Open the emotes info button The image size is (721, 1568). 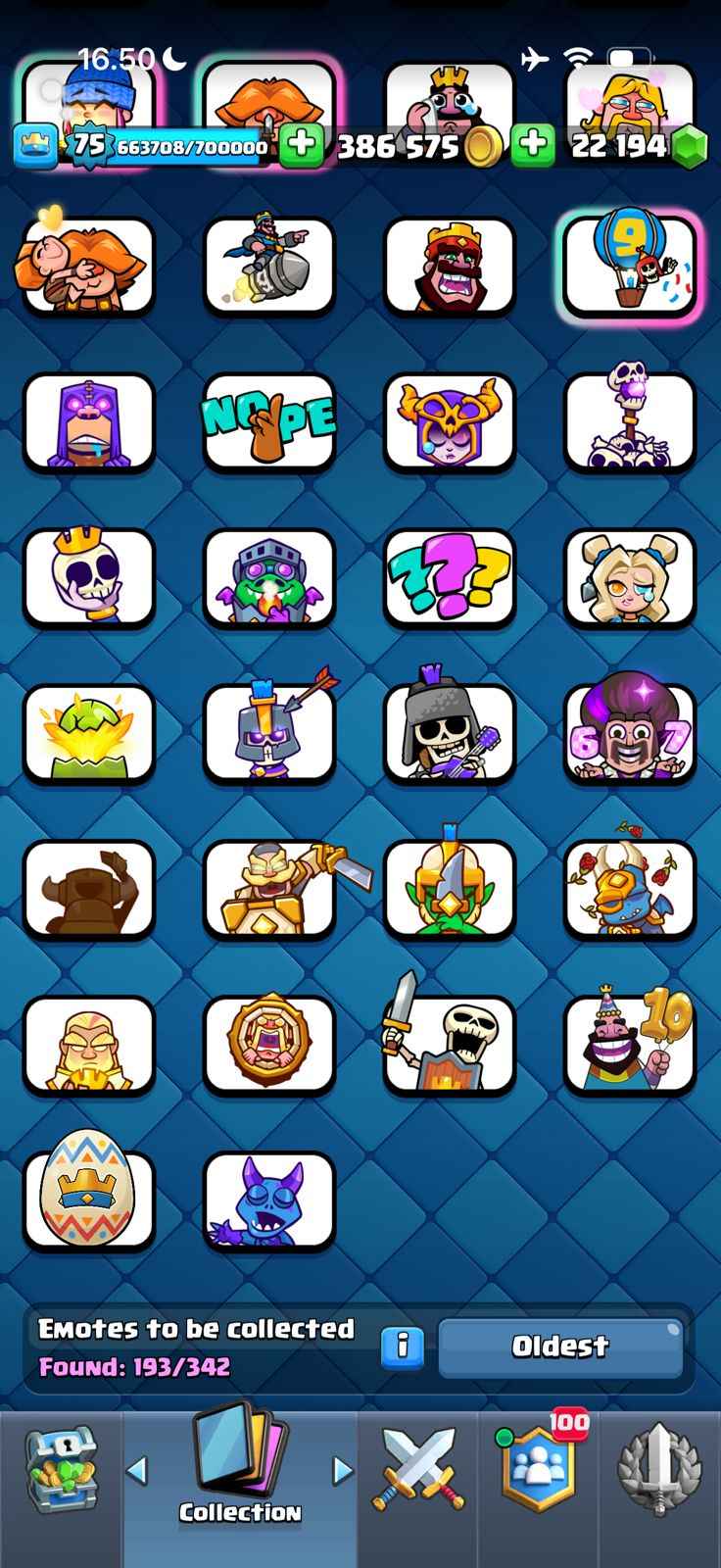coord(401,1347)
